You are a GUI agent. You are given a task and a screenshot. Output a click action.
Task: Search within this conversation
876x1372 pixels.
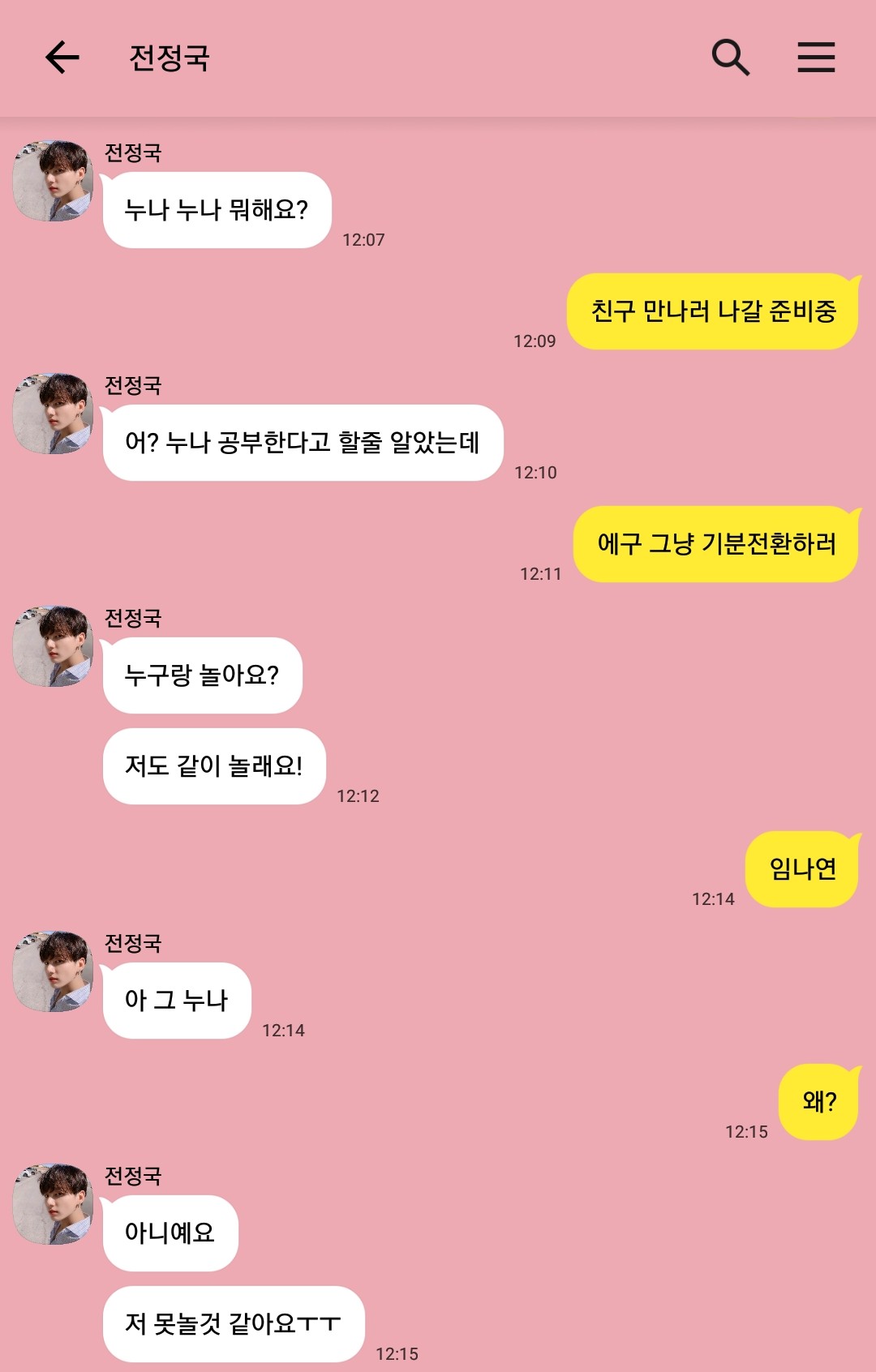click(x=730, y=58)
